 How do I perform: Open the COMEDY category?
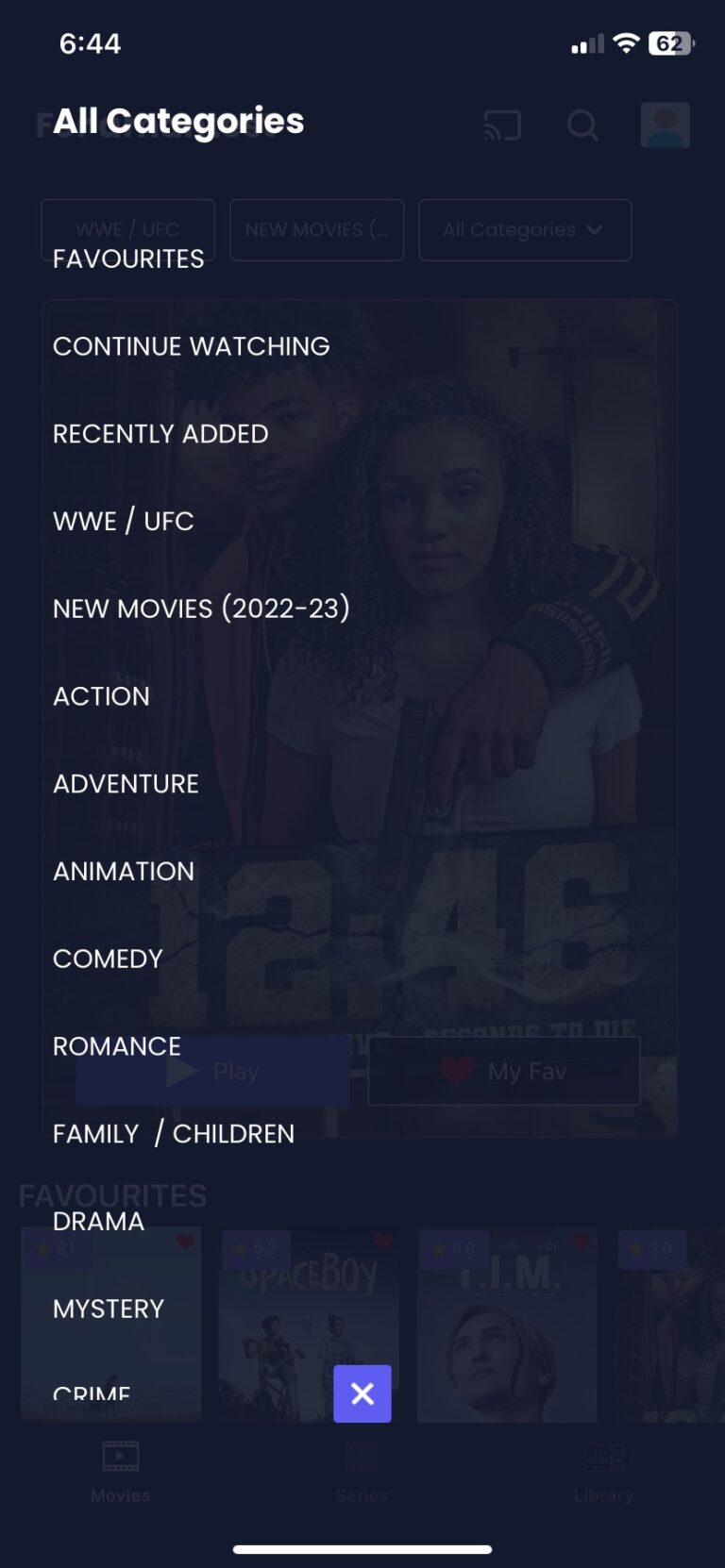(x=108, y=959)
